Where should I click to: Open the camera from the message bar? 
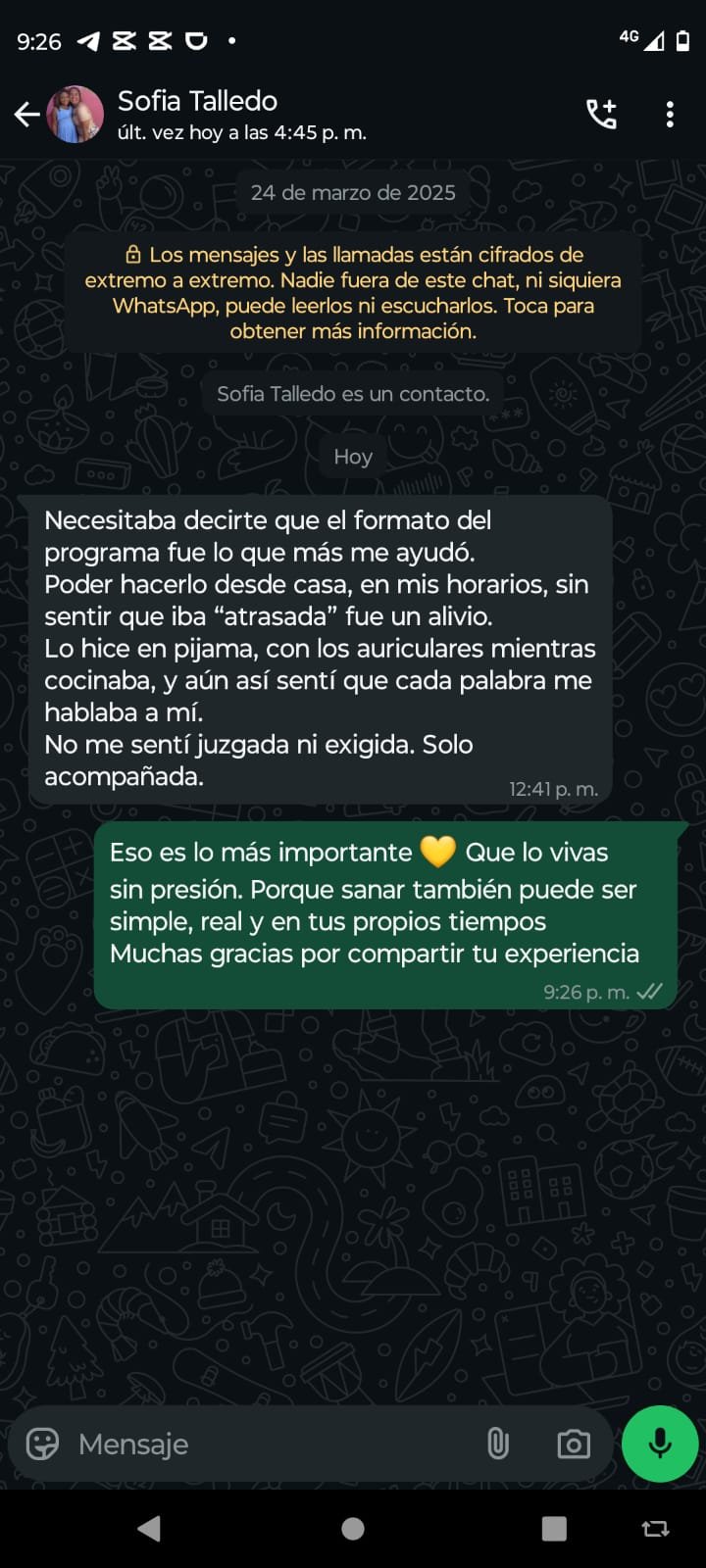click(x=574, y=1444)
